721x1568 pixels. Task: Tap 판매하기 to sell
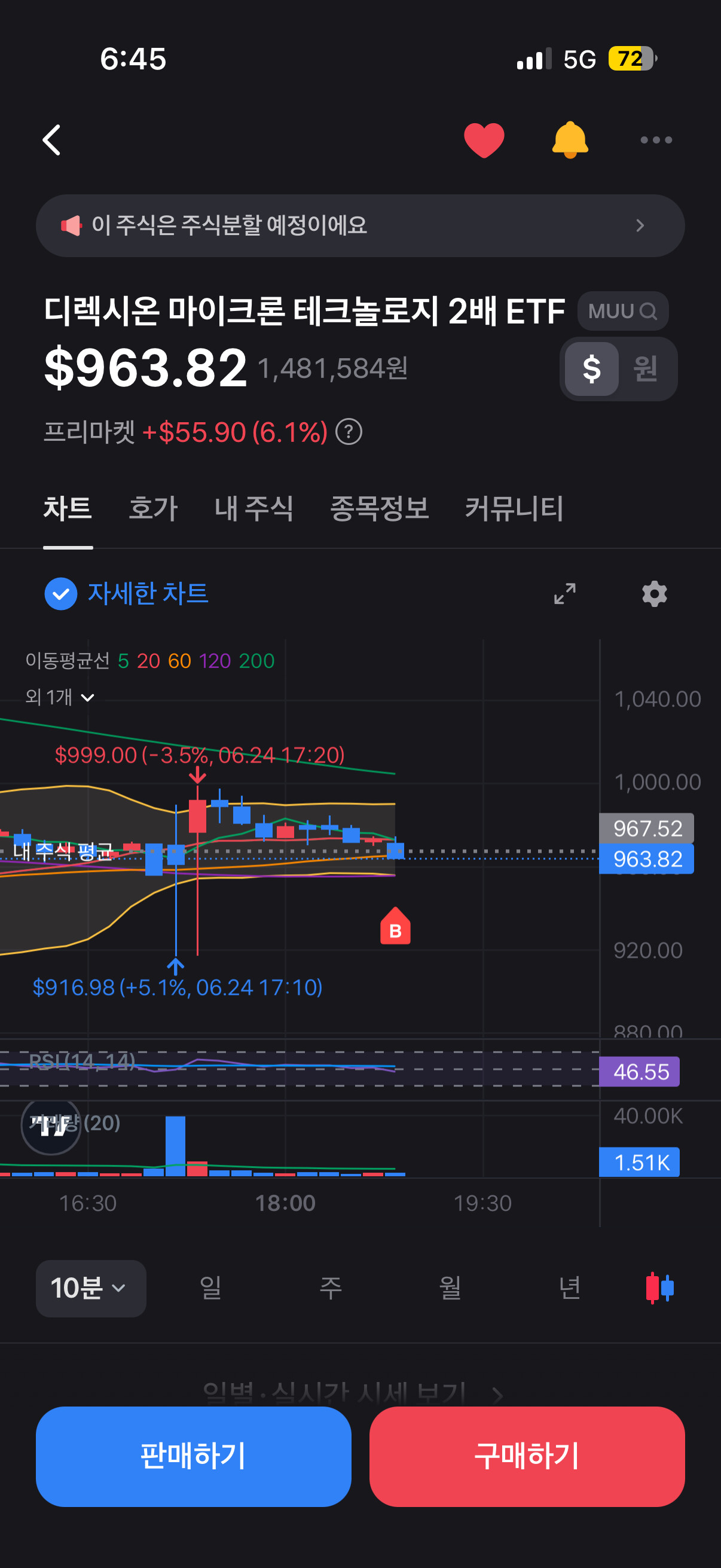click(x=194, y=1456)
